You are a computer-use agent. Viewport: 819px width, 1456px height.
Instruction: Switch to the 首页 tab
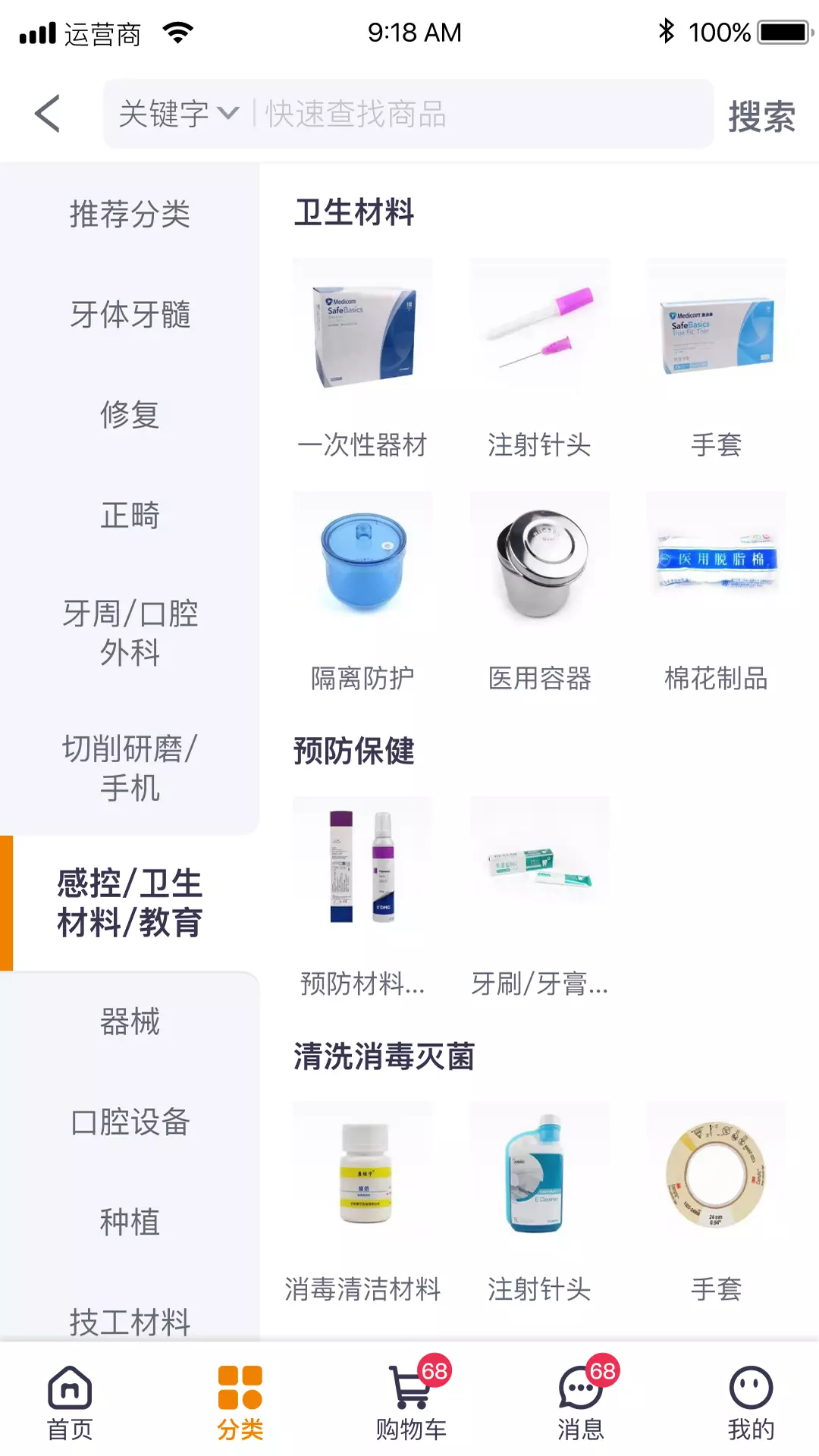coord(70,1403)
